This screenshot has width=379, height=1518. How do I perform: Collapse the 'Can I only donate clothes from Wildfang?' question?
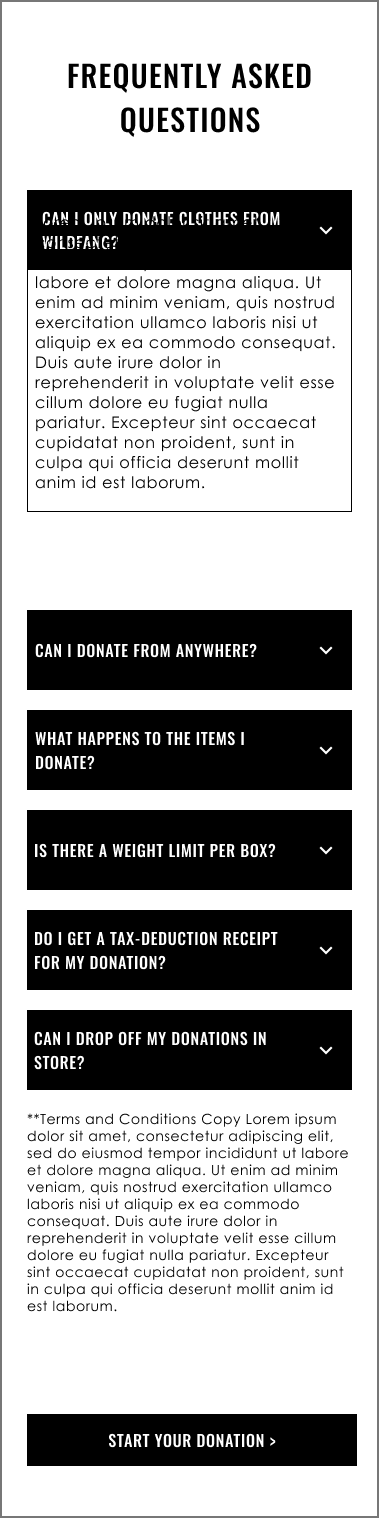(x=189, y=230)
